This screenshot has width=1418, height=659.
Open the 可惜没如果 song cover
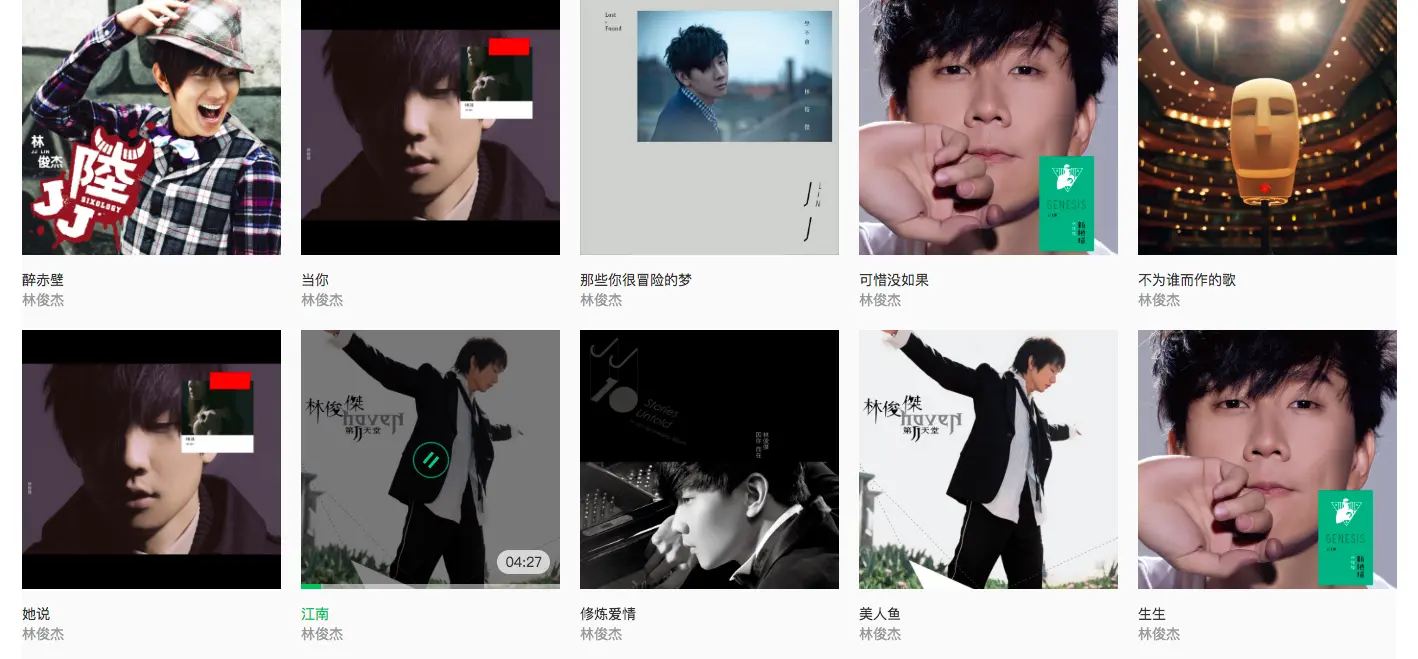coord(988,127)
